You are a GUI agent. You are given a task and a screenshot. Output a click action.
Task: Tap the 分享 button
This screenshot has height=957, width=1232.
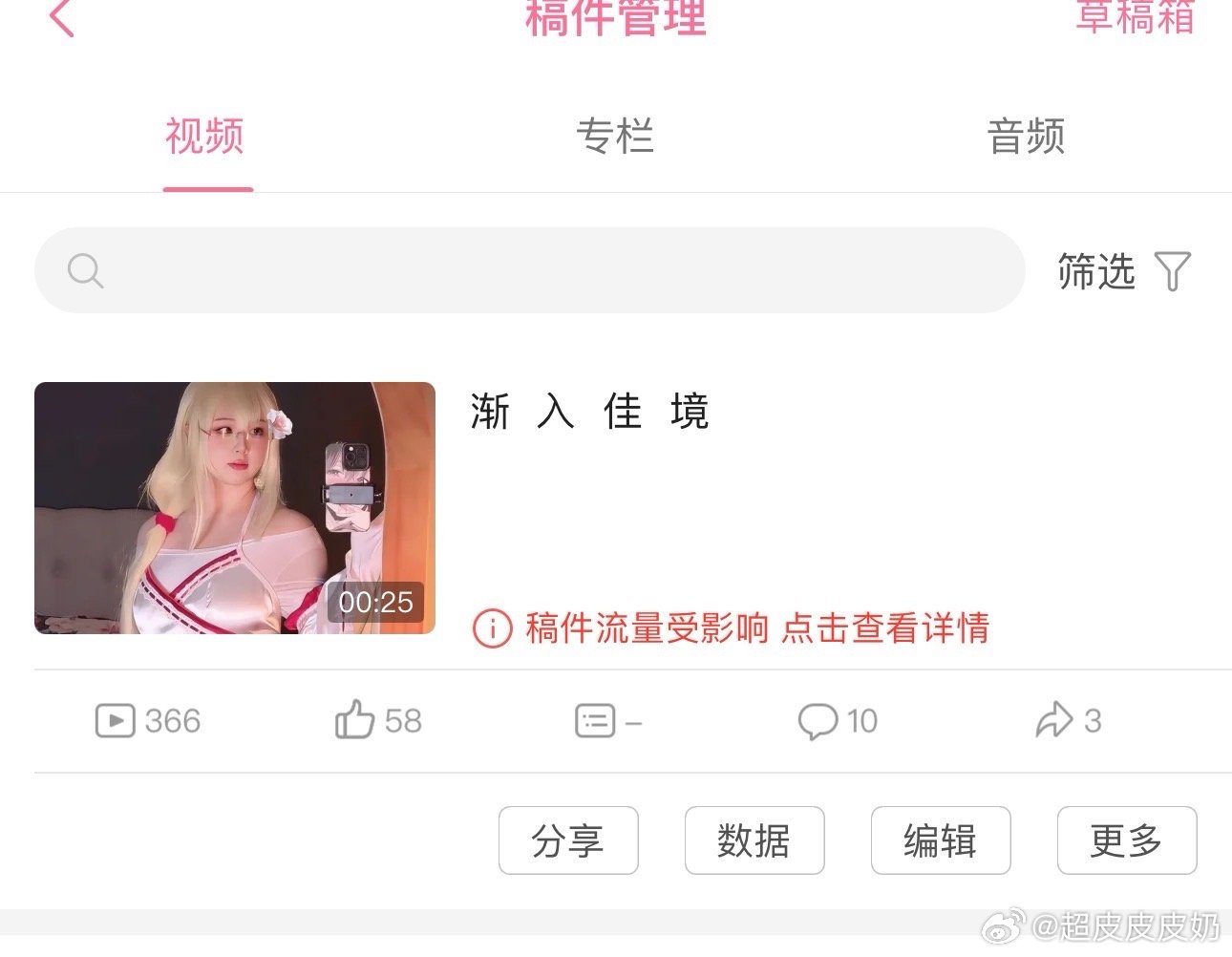[568, 840]
